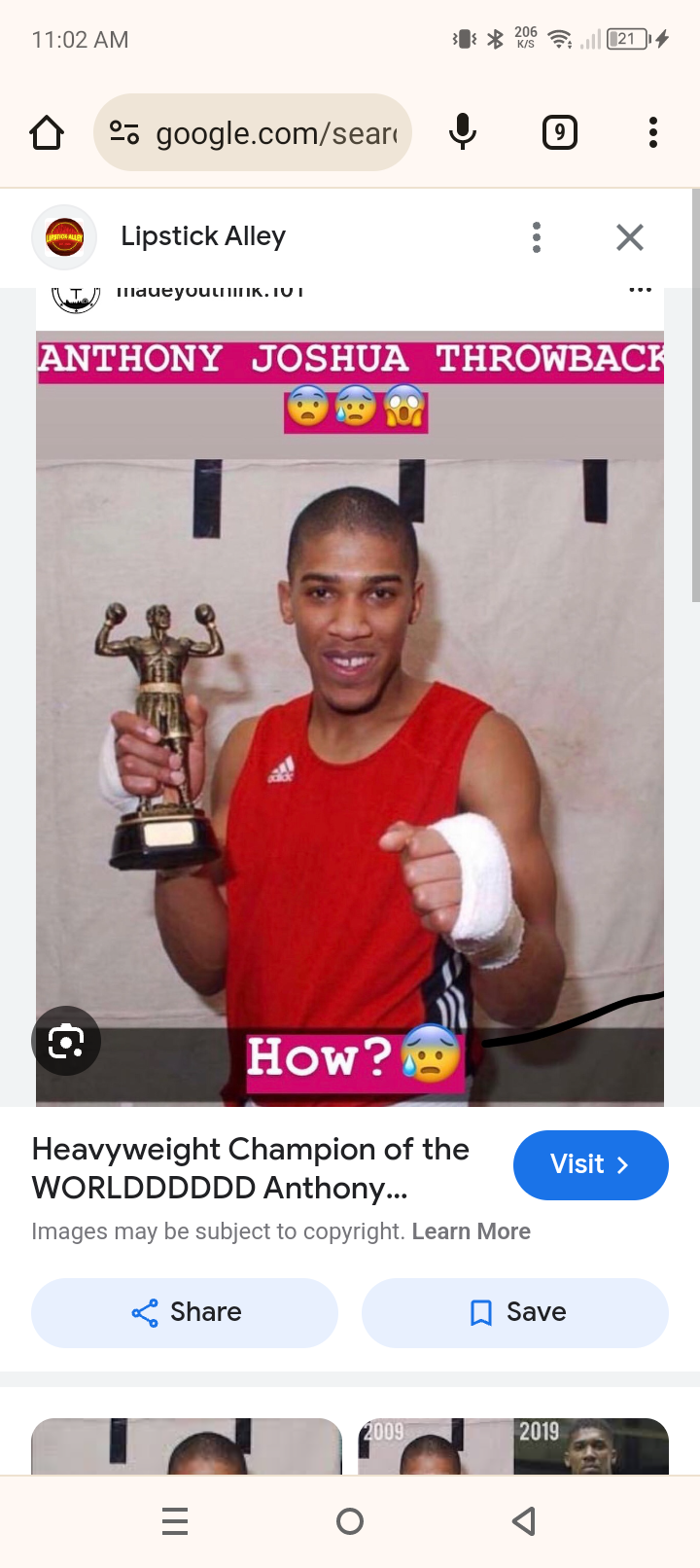Screen dimensions: 700x1568
Task: Open the tab switcher showing 9 tabs
Action: click(559, 132)
